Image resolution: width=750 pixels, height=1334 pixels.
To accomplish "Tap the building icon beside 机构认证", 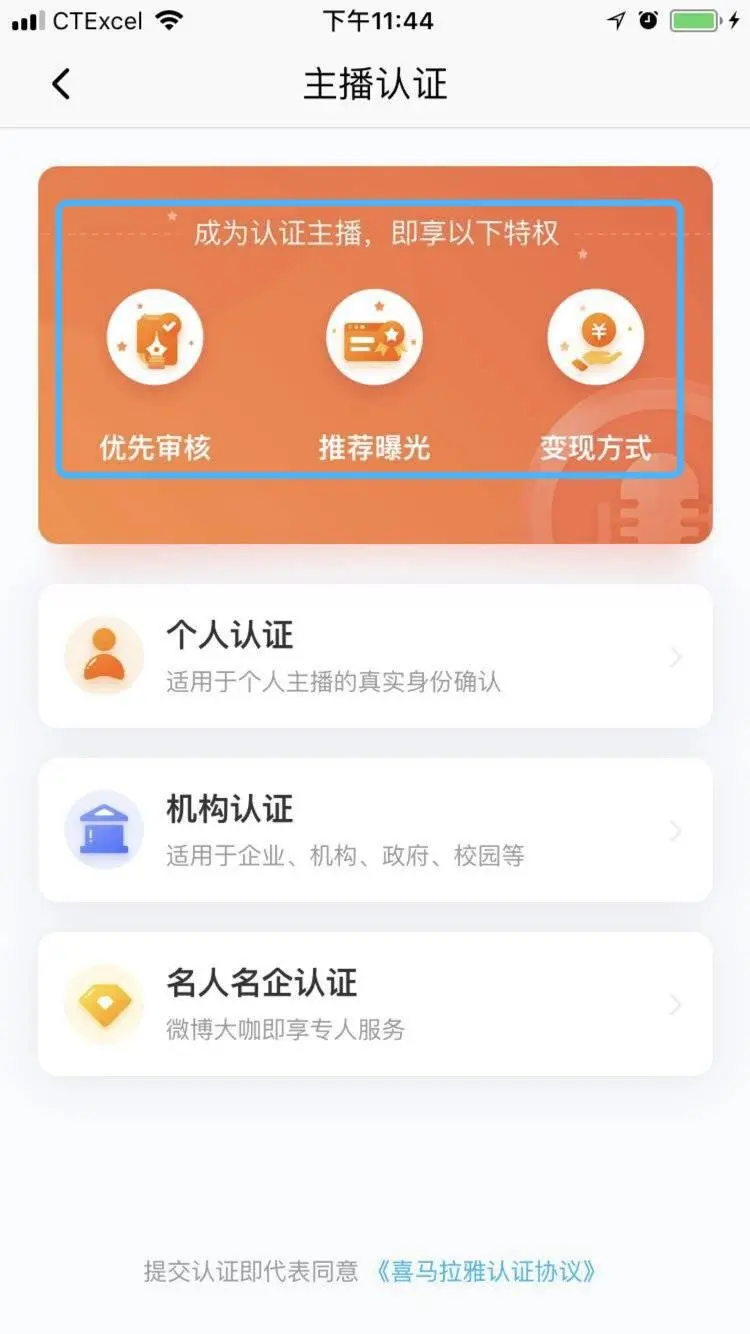I will click(x=103, y=829).
